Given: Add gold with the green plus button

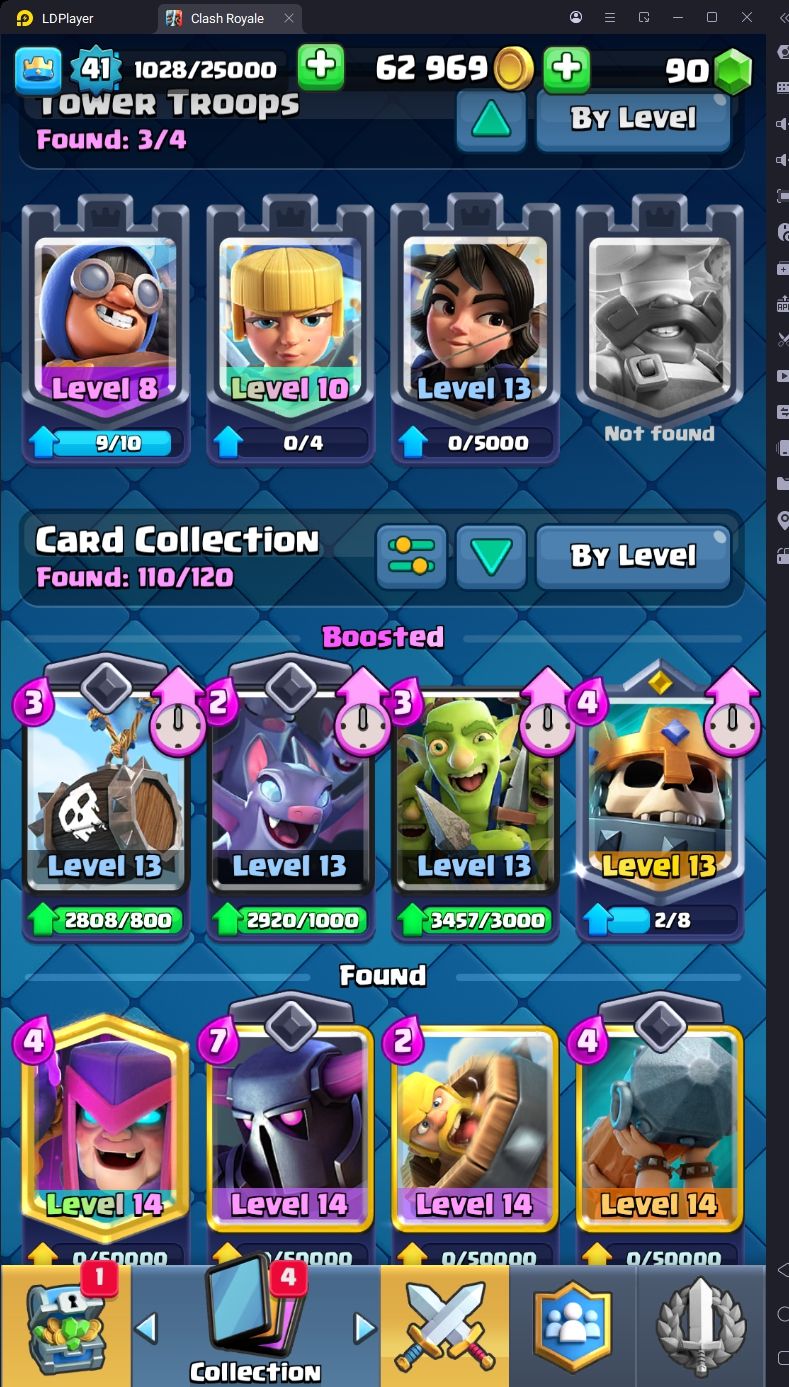Looking at the screenshot, I should click(x=566, y=68).
